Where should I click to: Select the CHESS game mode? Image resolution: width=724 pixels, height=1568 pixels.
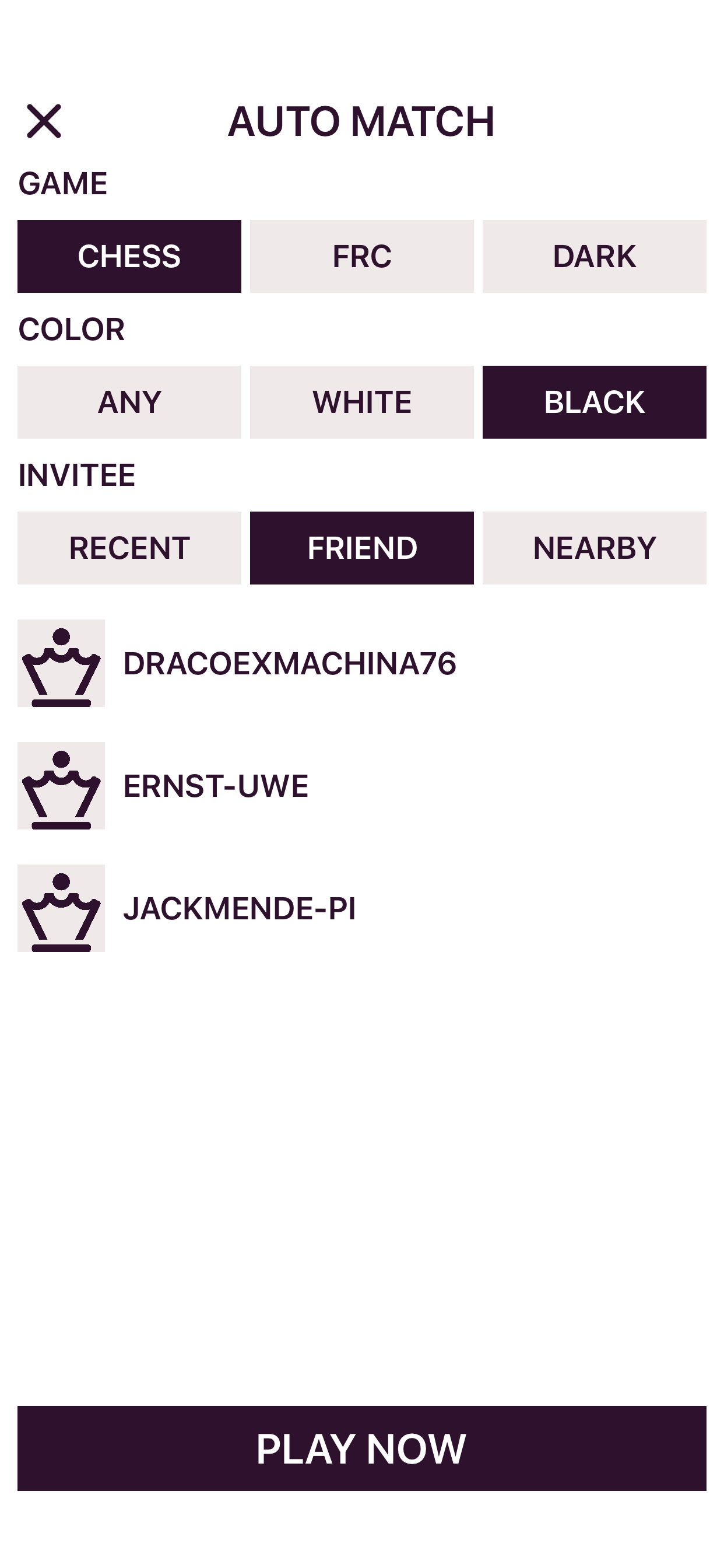pos(129,256)
